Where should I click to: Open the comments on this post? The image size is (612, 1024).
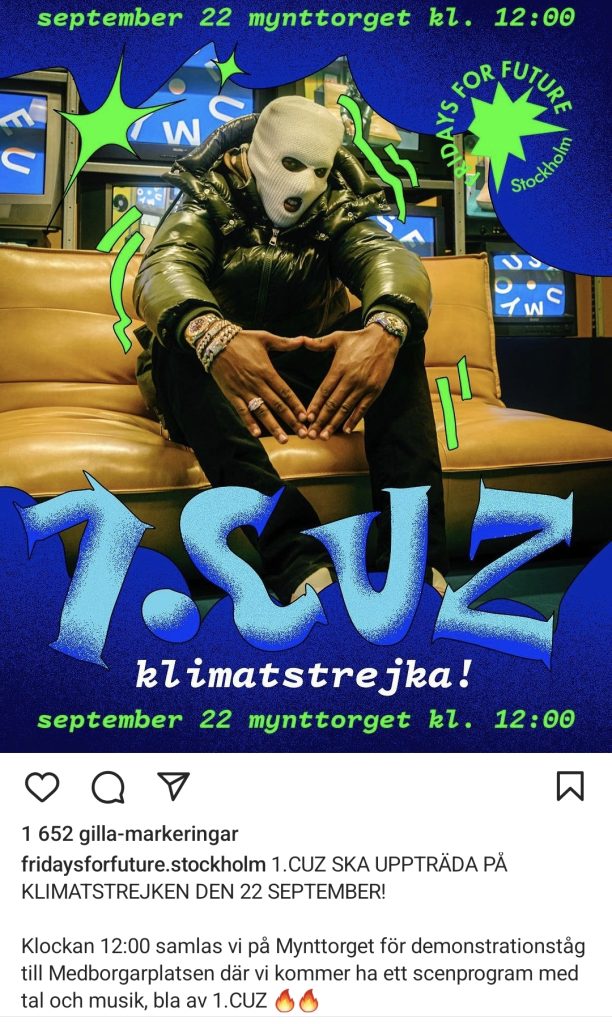click(108, 787)
